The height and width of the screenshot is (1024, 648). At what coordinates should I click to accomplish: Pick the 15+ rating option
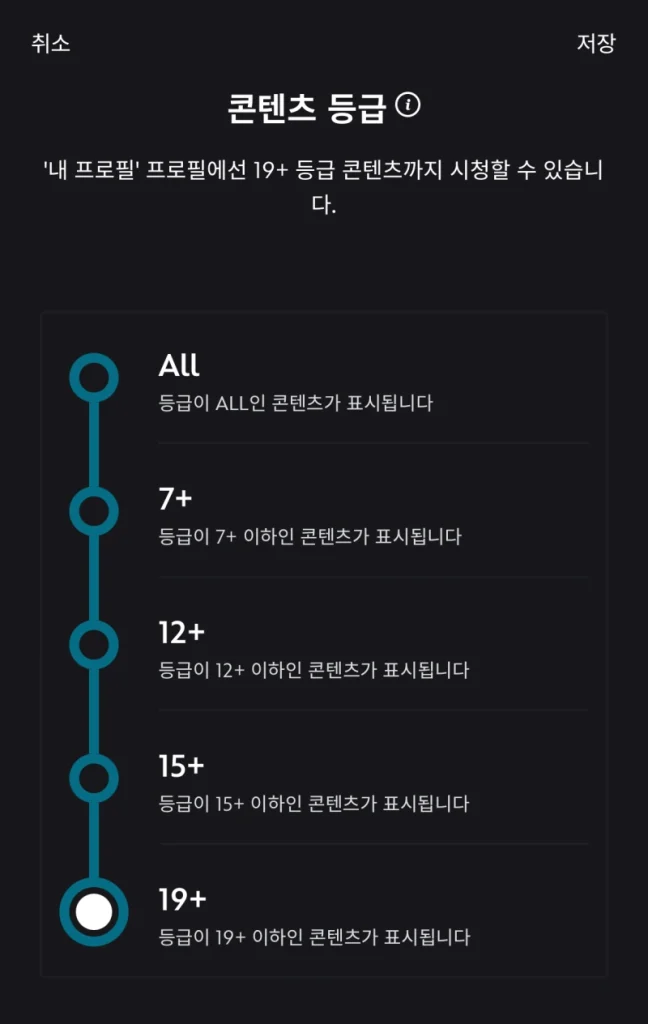point(94,778)
